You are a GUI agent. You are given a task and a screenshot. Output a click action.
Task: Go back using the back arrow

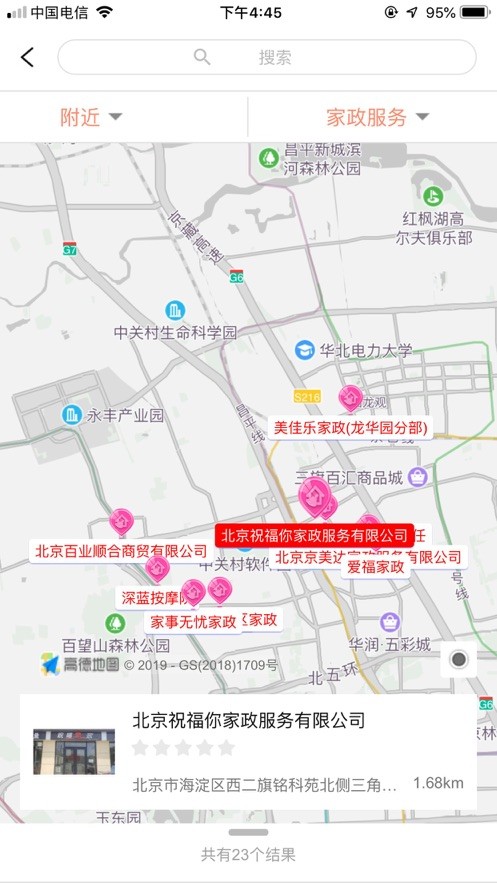tap(27, 57)
